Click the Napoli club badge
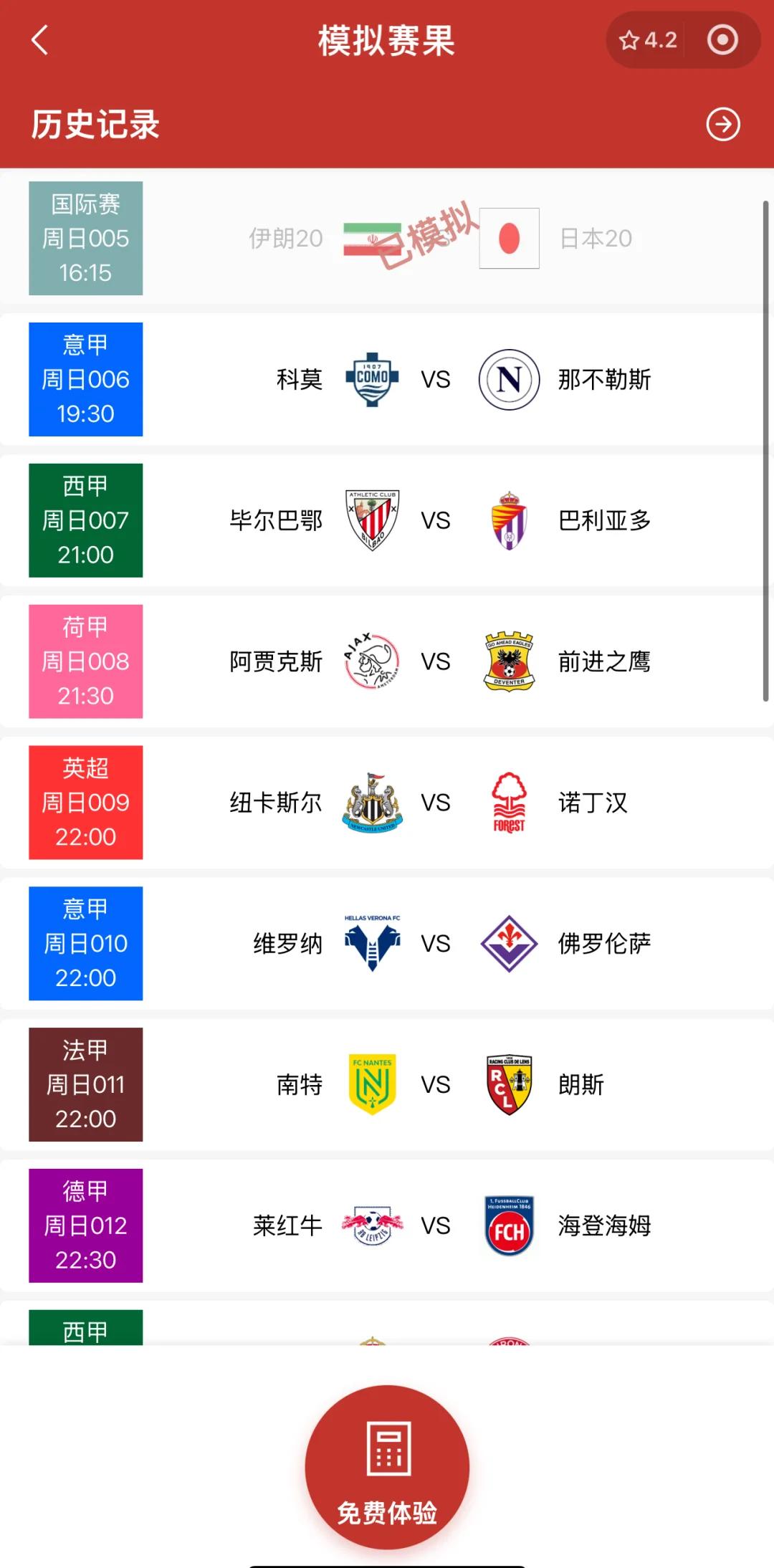Screen dimensions: 774x1568 (509, 380)
